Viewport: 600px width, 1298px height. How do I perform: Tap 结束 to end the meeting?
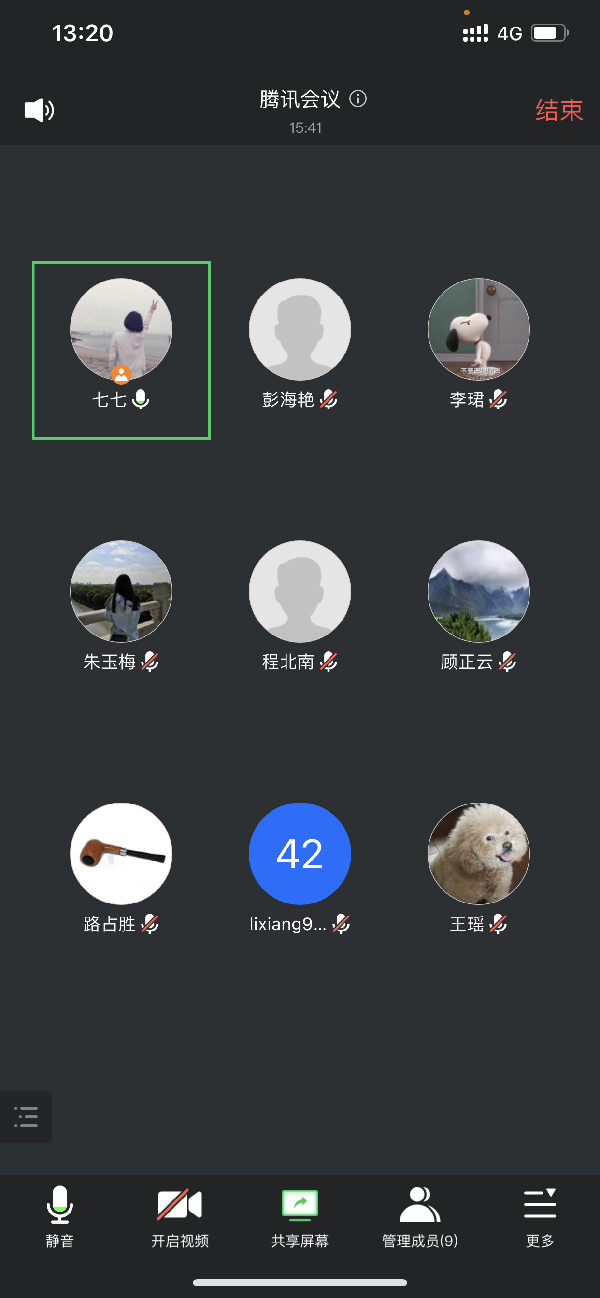[559, 110]
